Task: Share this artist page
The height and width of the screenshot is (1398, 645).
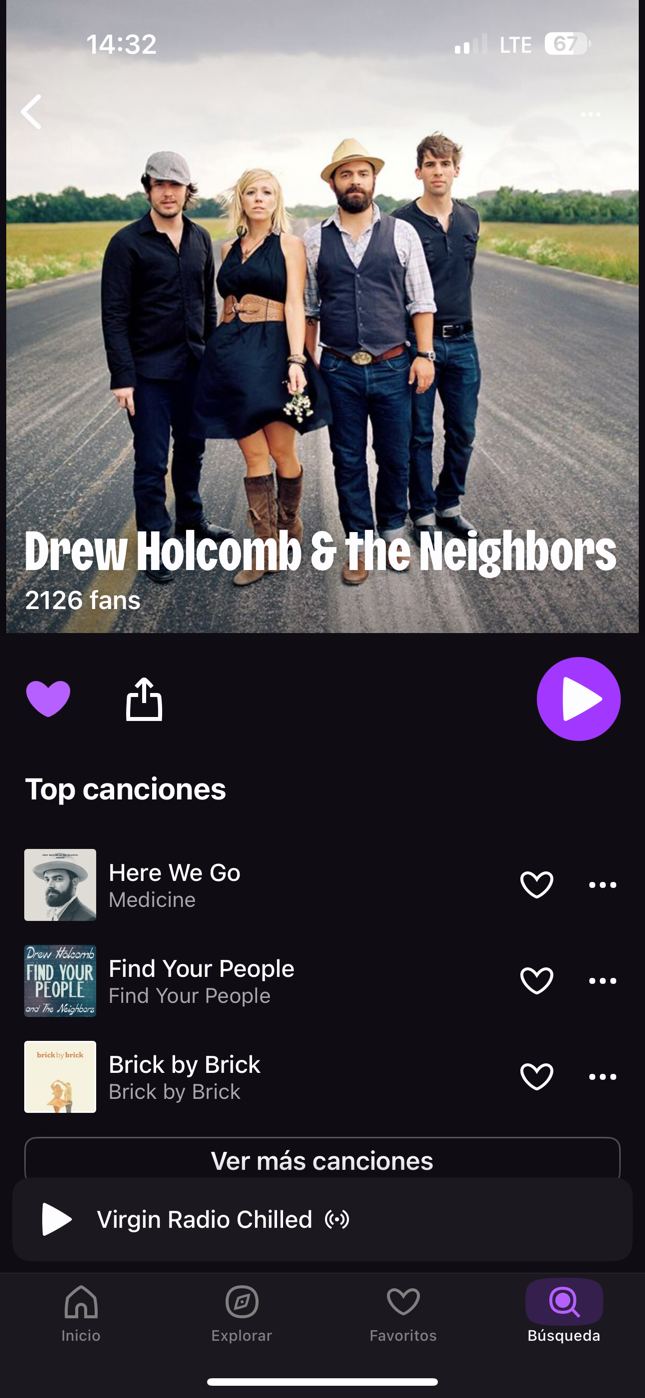Action: tap(144, 699)
